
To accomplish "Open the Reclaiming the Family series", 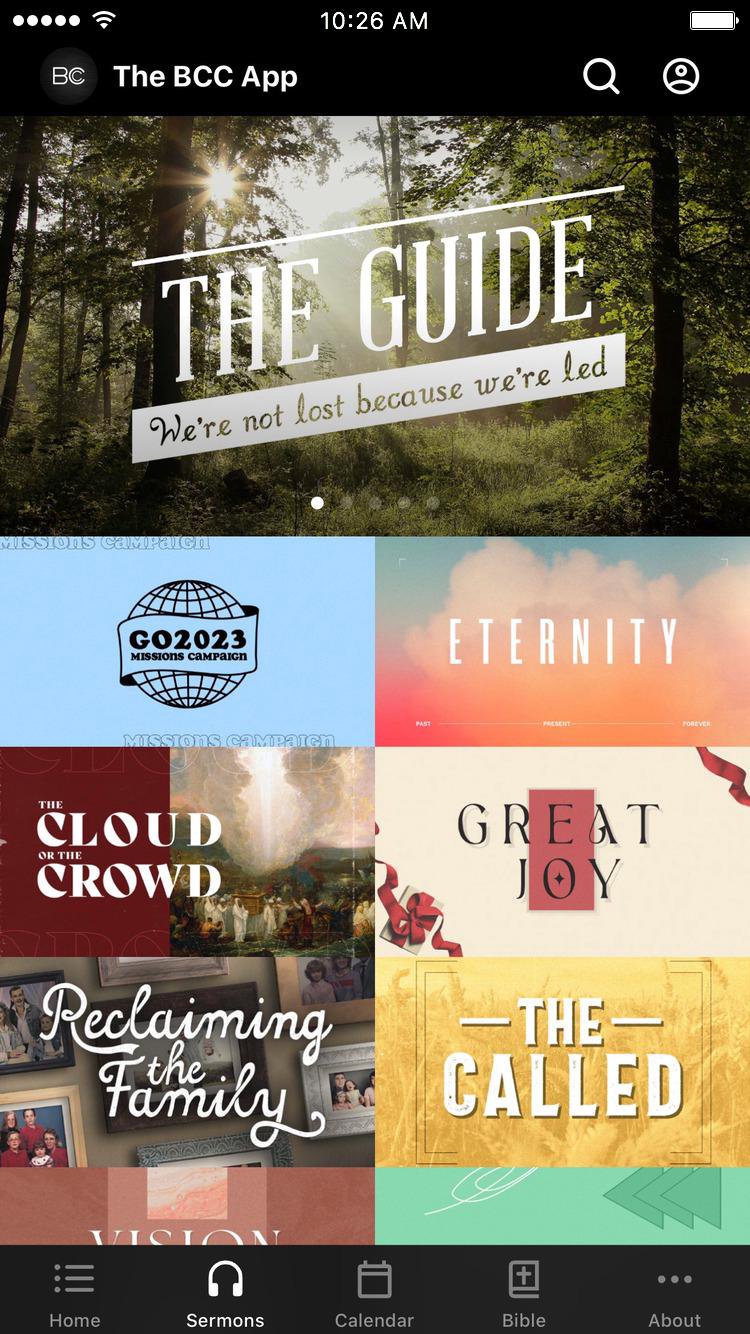I will pyautogui.click(x=187, y=1062).
